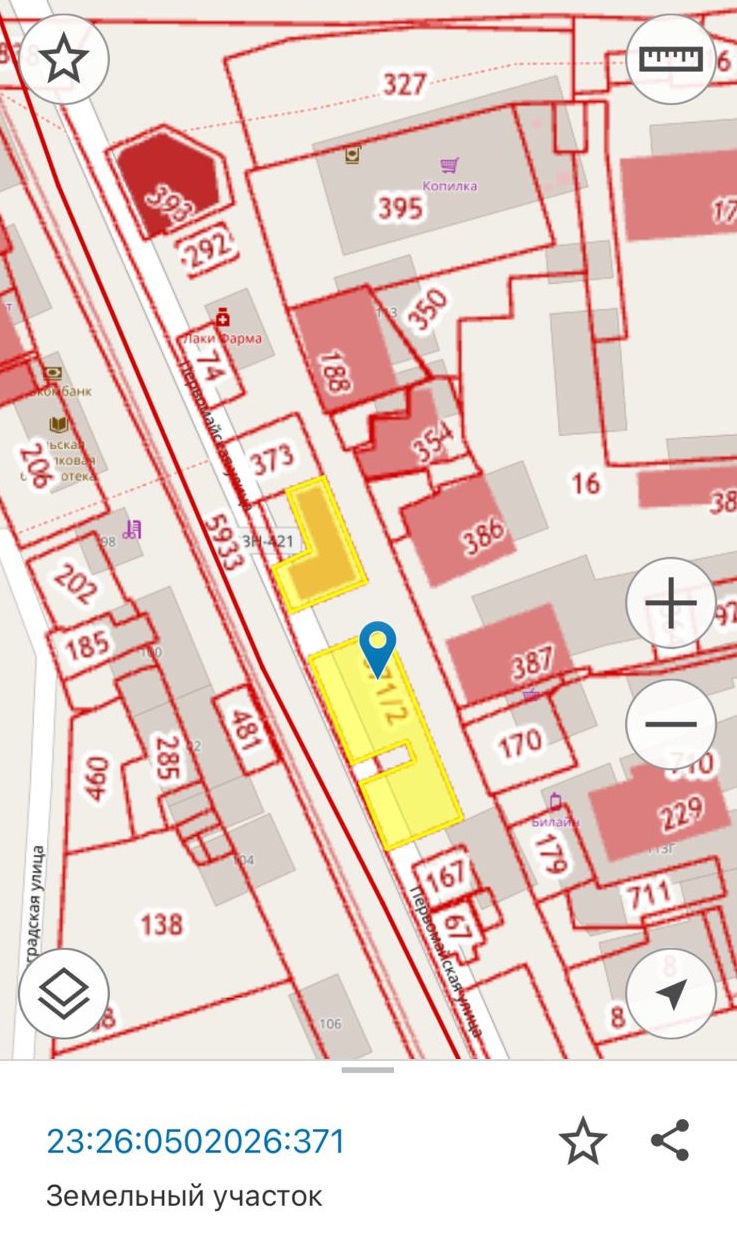This screenshot has width=737, height=1249.
Task: Open the ruler measurement tool
Action: pyautogui.click(x=671, y=59)
